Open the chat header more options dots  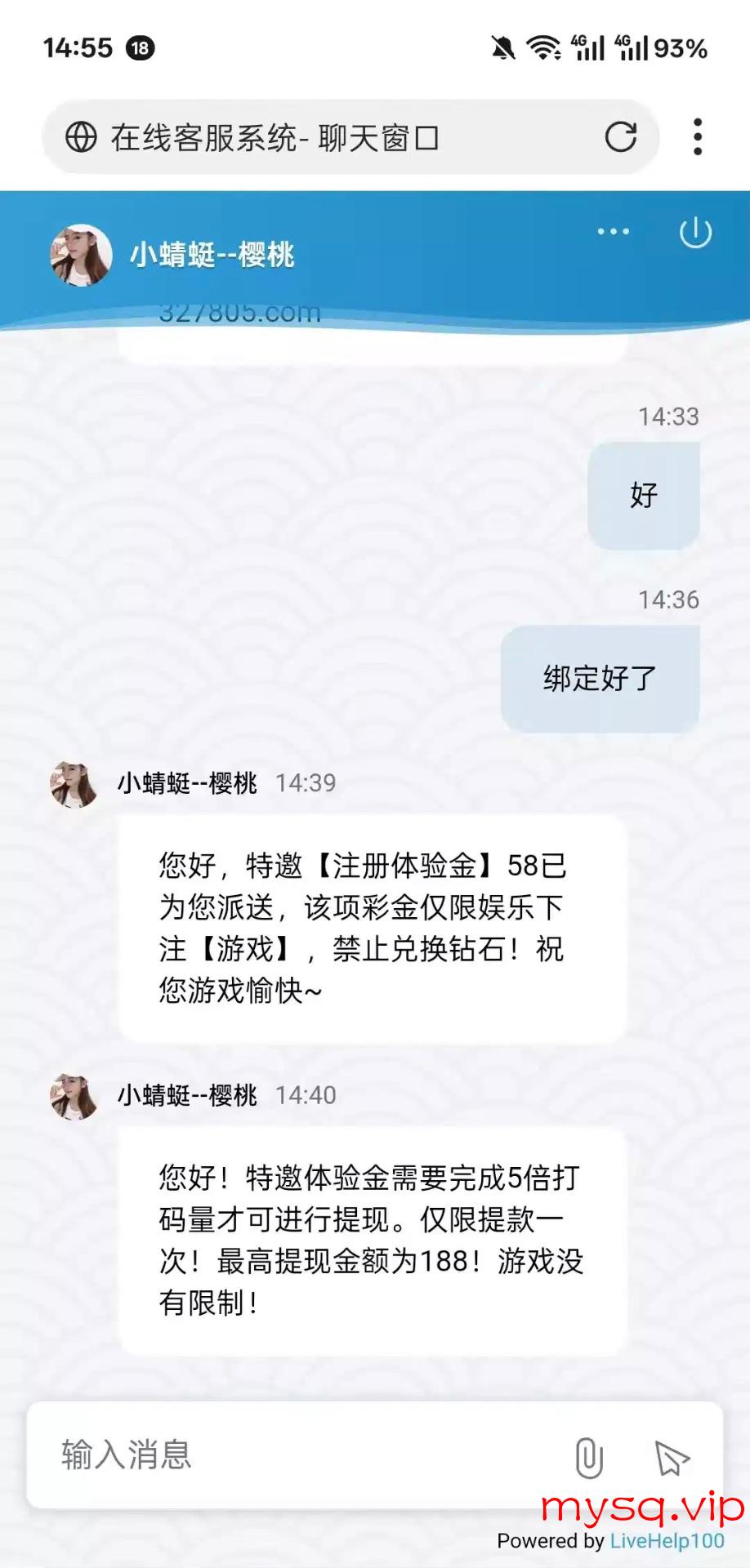(613, 232)
